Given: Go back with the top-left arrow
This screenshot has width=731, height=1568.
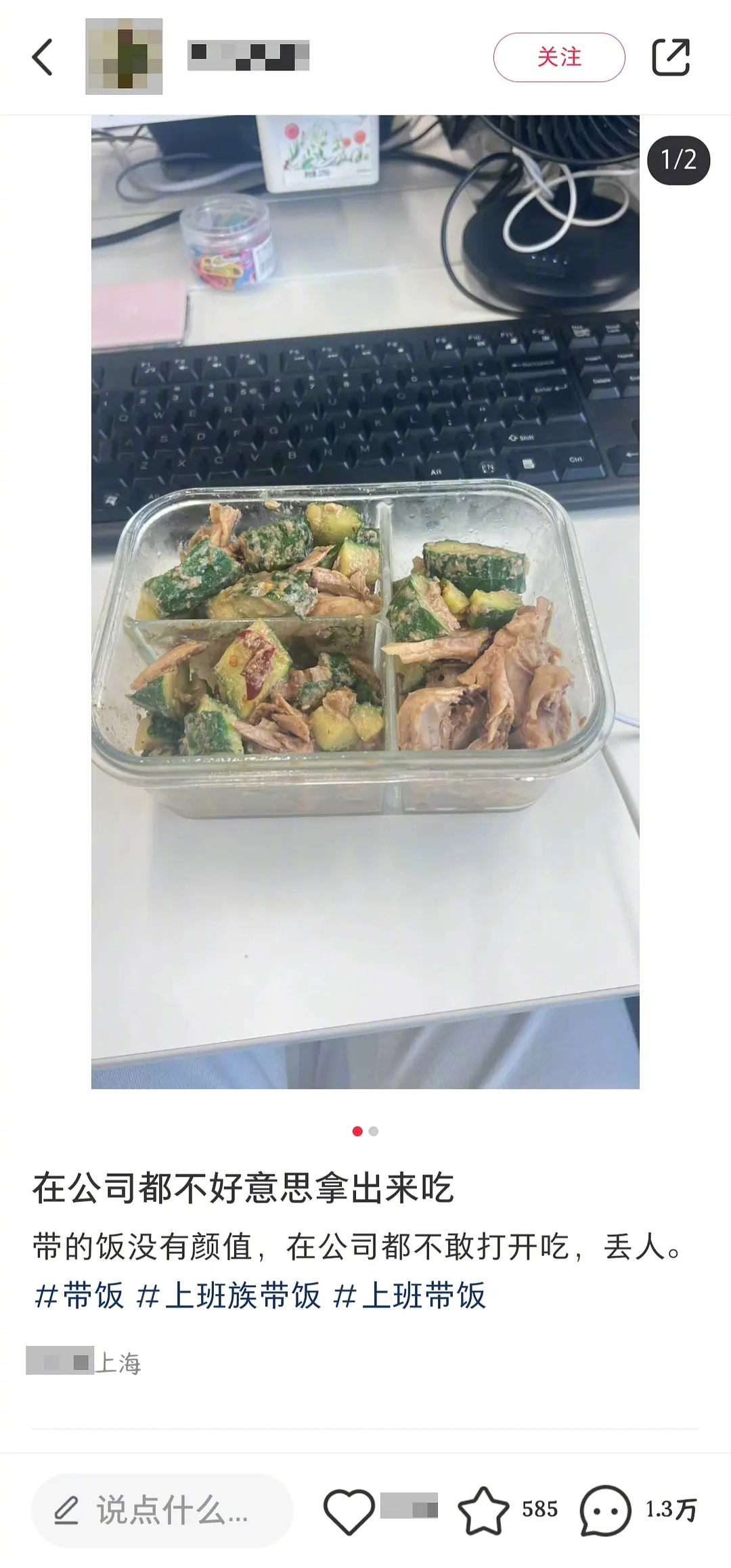Looking at the screenshot, I should coord(43,57).
